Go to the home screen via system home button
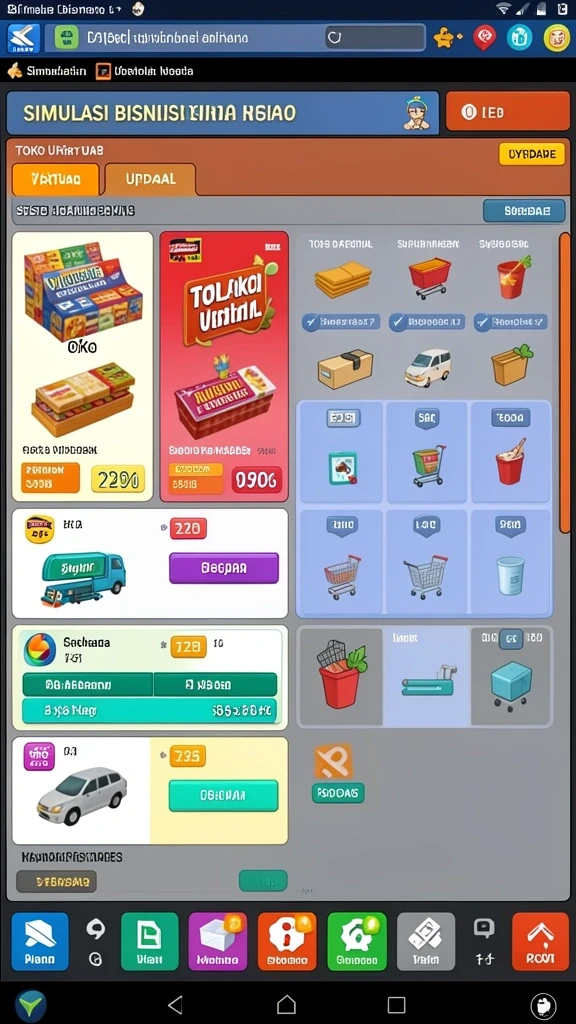The width and height of the screenshot is (576, 1024). [x=286, y=1004]
